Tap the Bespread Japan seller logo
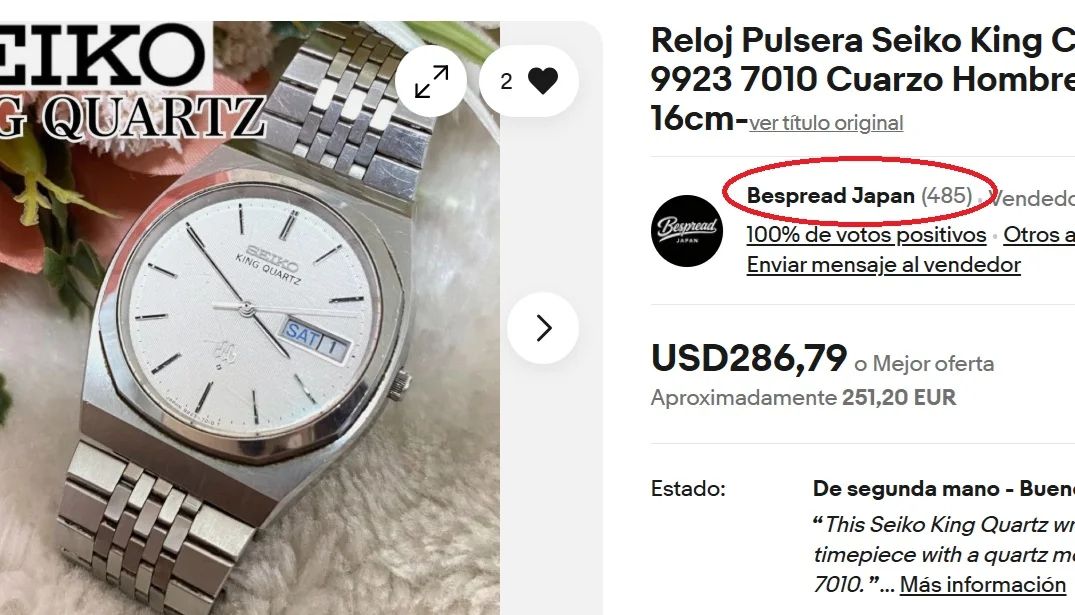The width and height of the screenshot is (1075, 615). tap(687, 231)
